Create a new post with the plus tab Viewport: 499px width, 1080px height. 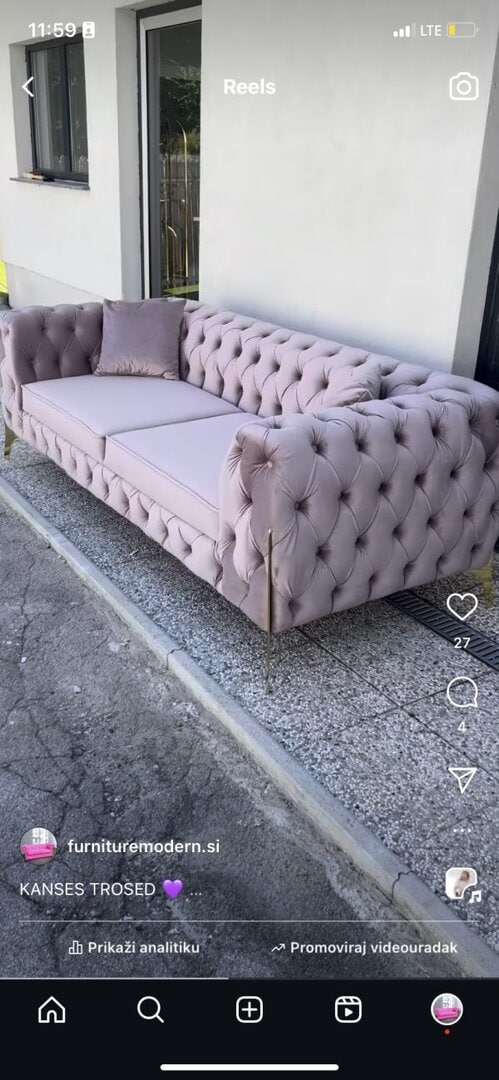click(250, 1010)
